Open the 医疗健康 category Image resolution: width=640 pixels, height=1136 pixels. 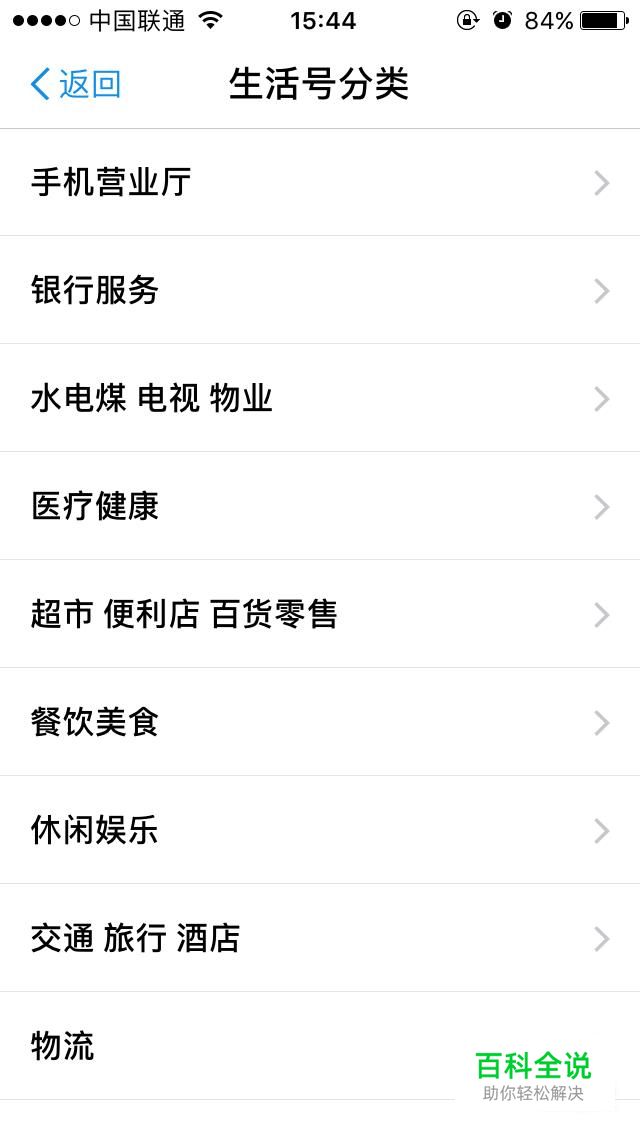click(320, 506)
